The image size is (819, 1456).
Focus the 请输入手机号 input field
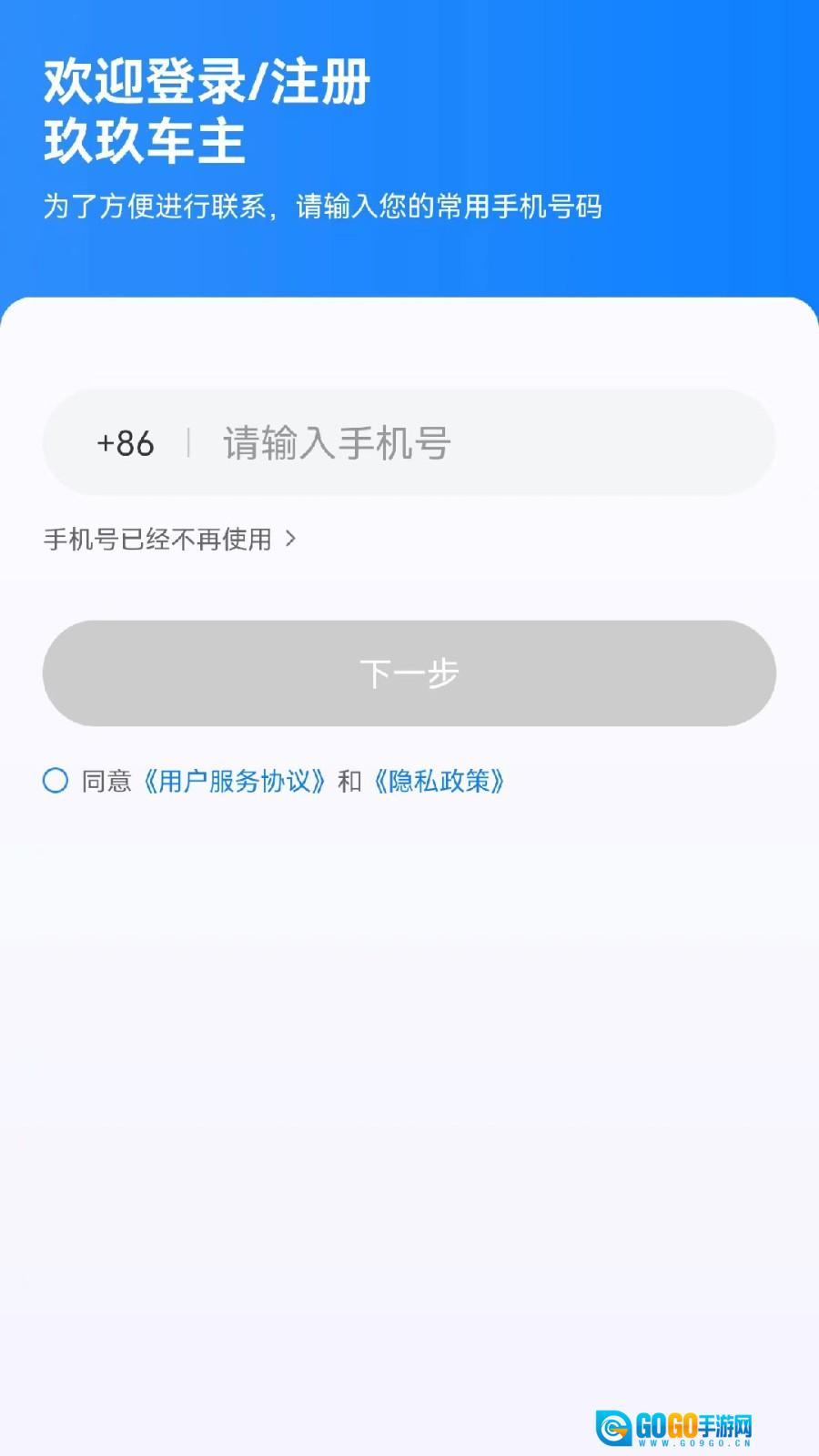pyautogui.click(x=337, y=442)
